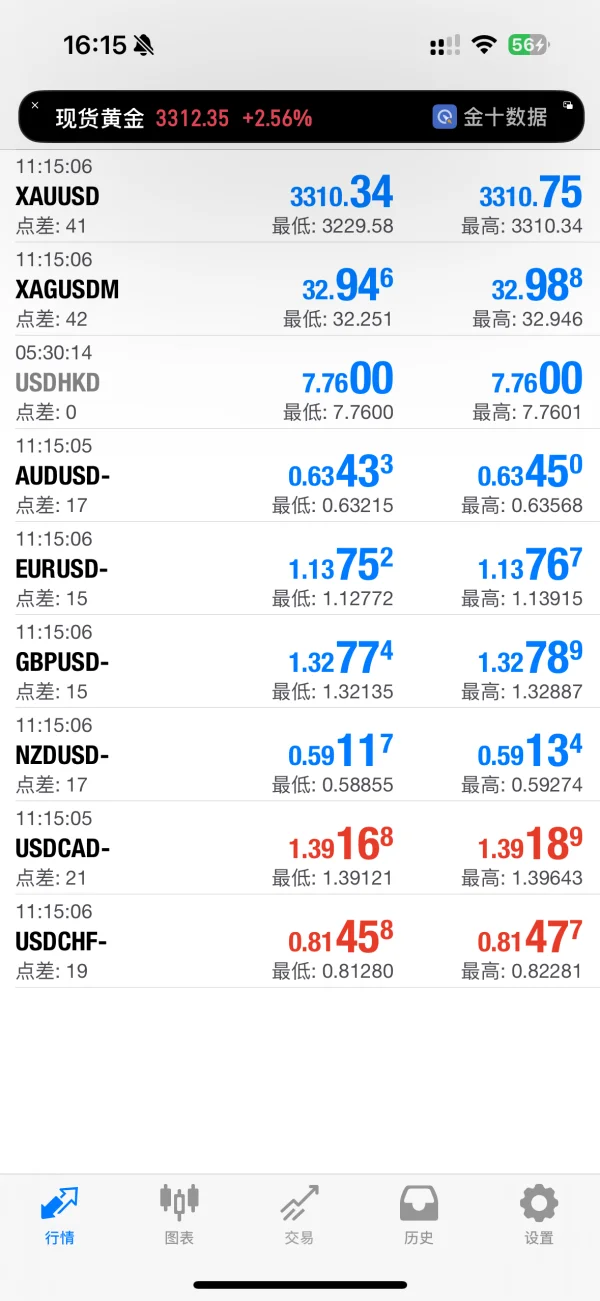Open the 历史 history tab
The height and width of the screenshot is (1301, 600).
(419, 1213)
